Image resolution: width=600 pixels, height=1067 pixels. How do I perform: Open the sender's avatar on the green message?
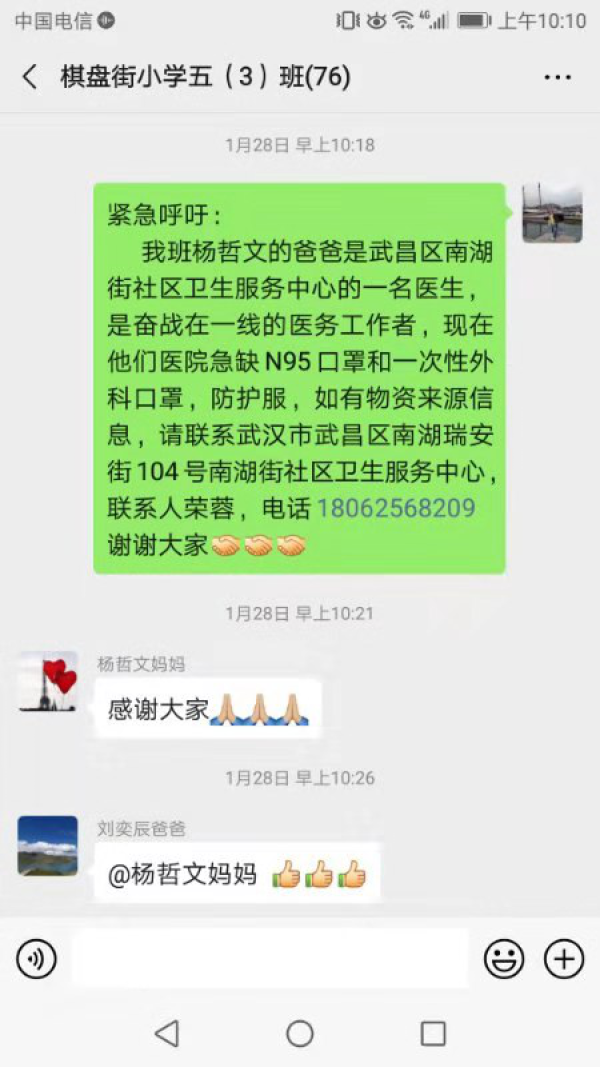click(552, 213)
